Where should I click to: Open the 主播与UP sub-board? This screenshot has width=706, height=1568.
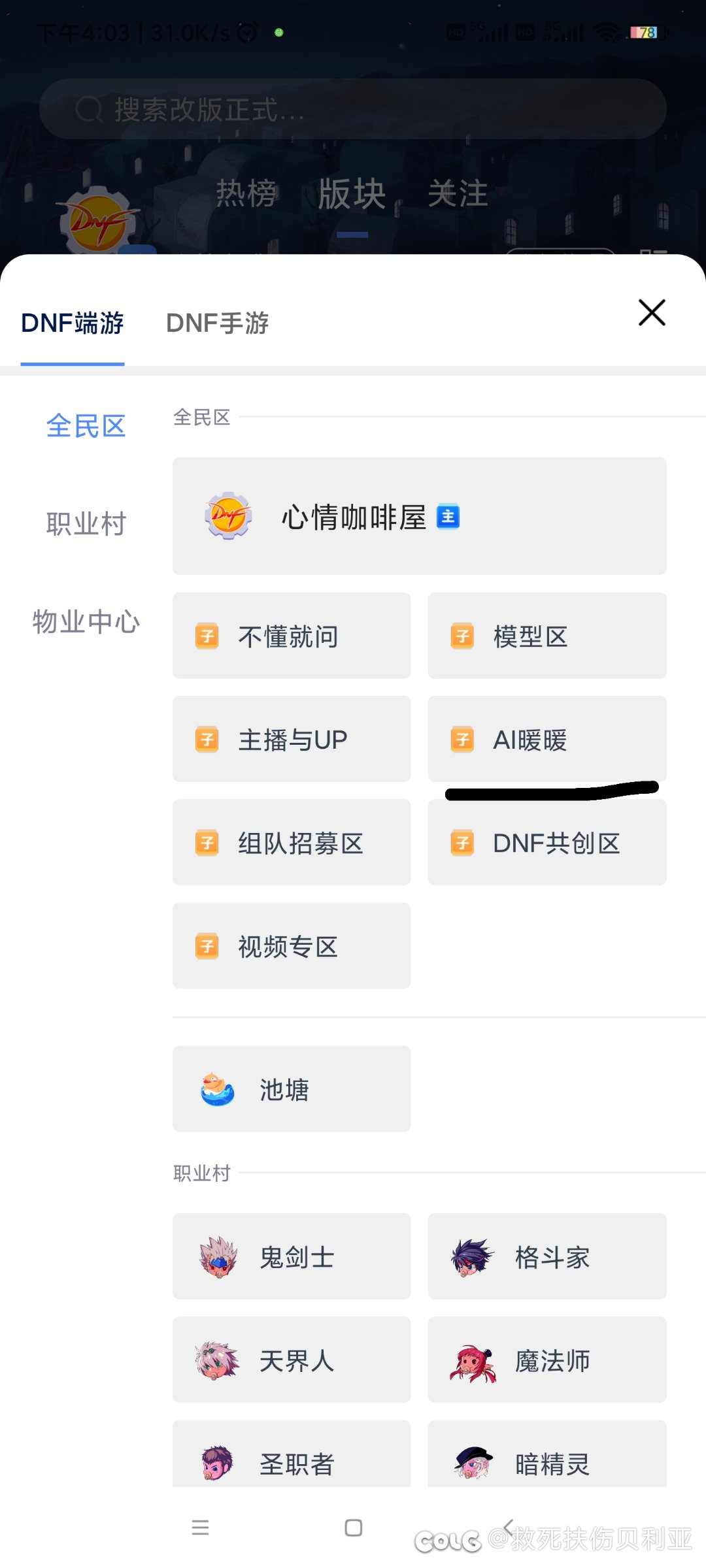[x=292, y=739]
